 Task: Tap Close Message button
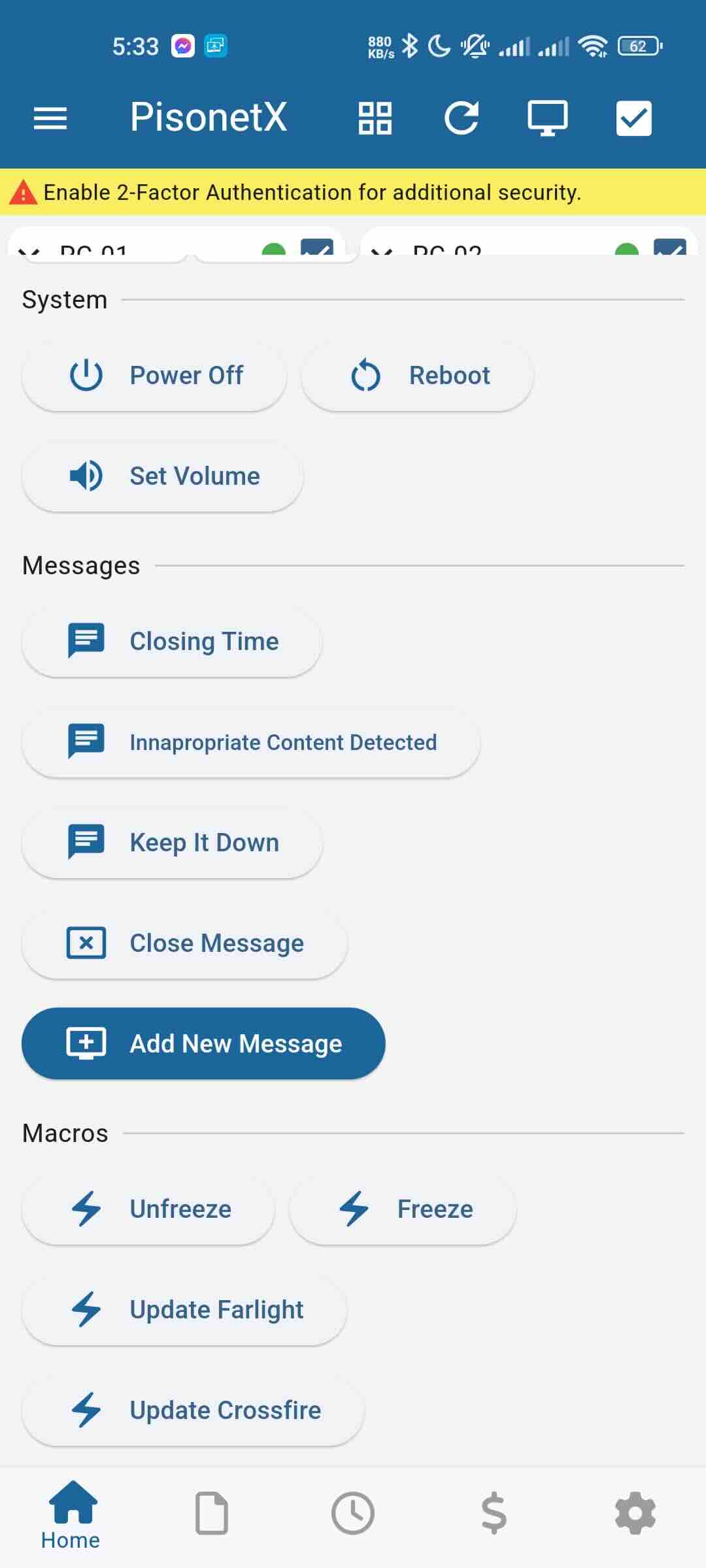184,943
